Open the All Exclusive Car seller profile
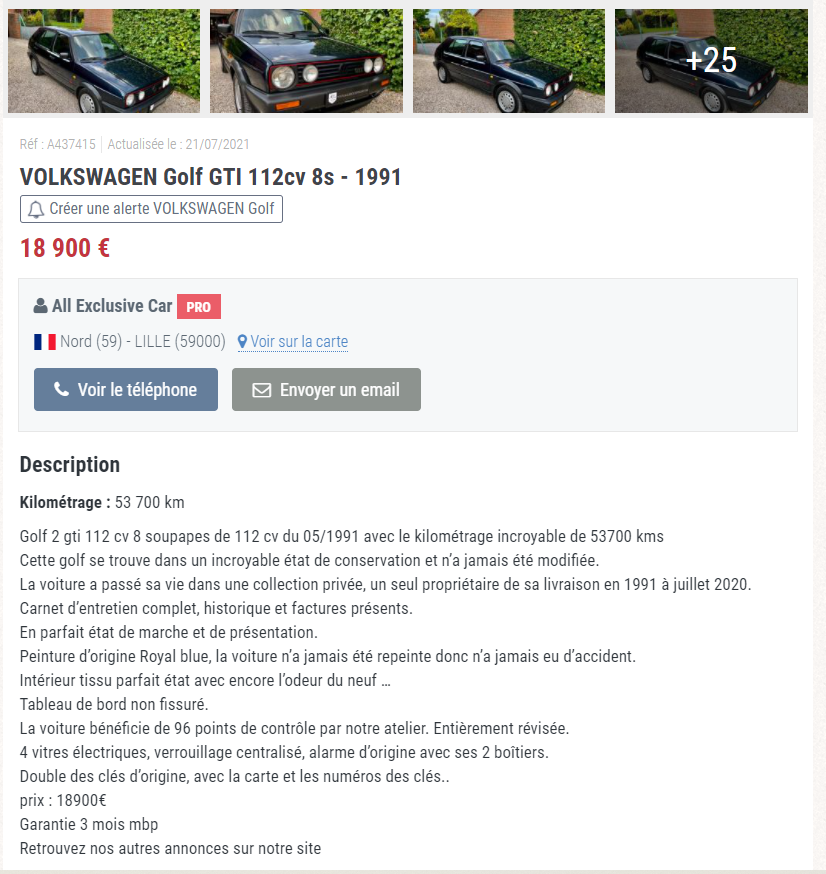This screenshot has width=826, height=874. (111, 306)
